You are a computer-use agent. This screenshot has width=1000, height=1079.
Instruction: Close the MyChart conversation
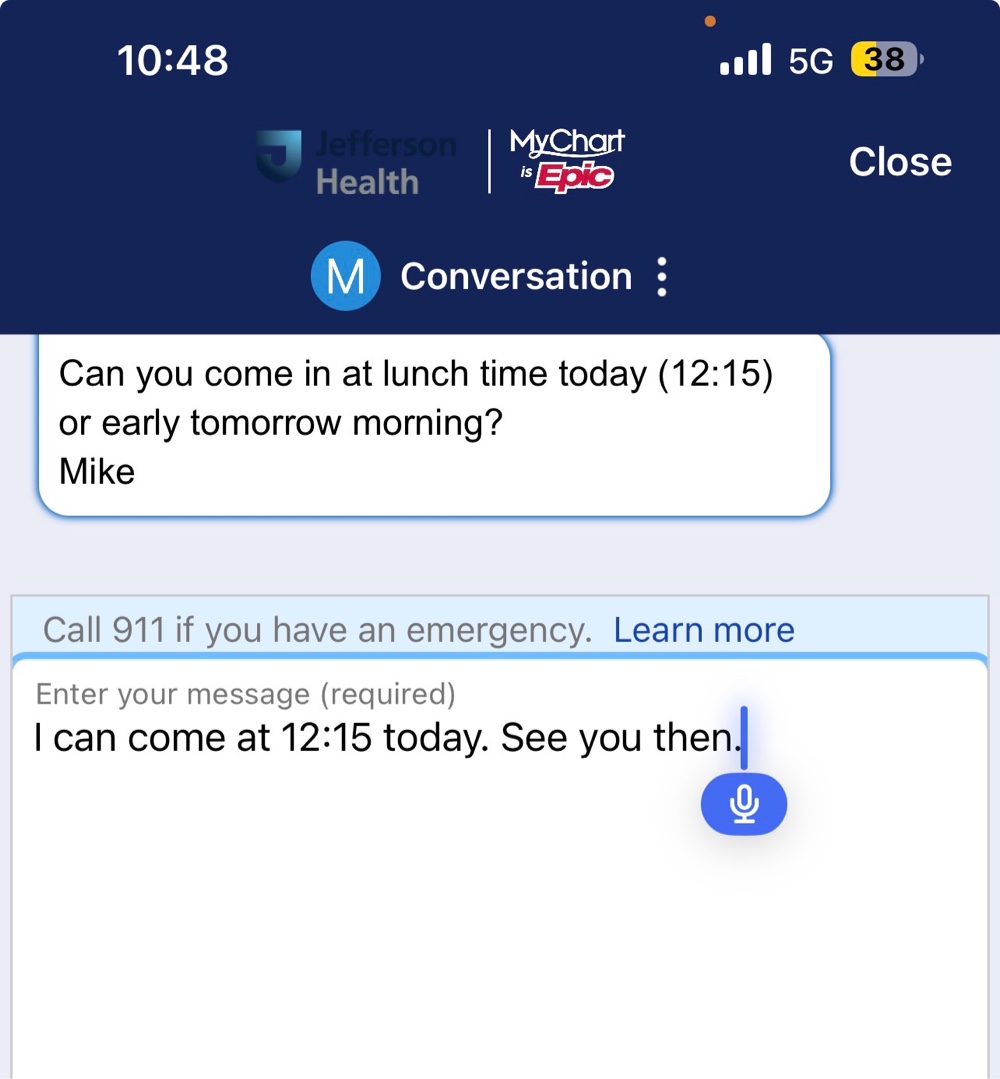(899, 162)
